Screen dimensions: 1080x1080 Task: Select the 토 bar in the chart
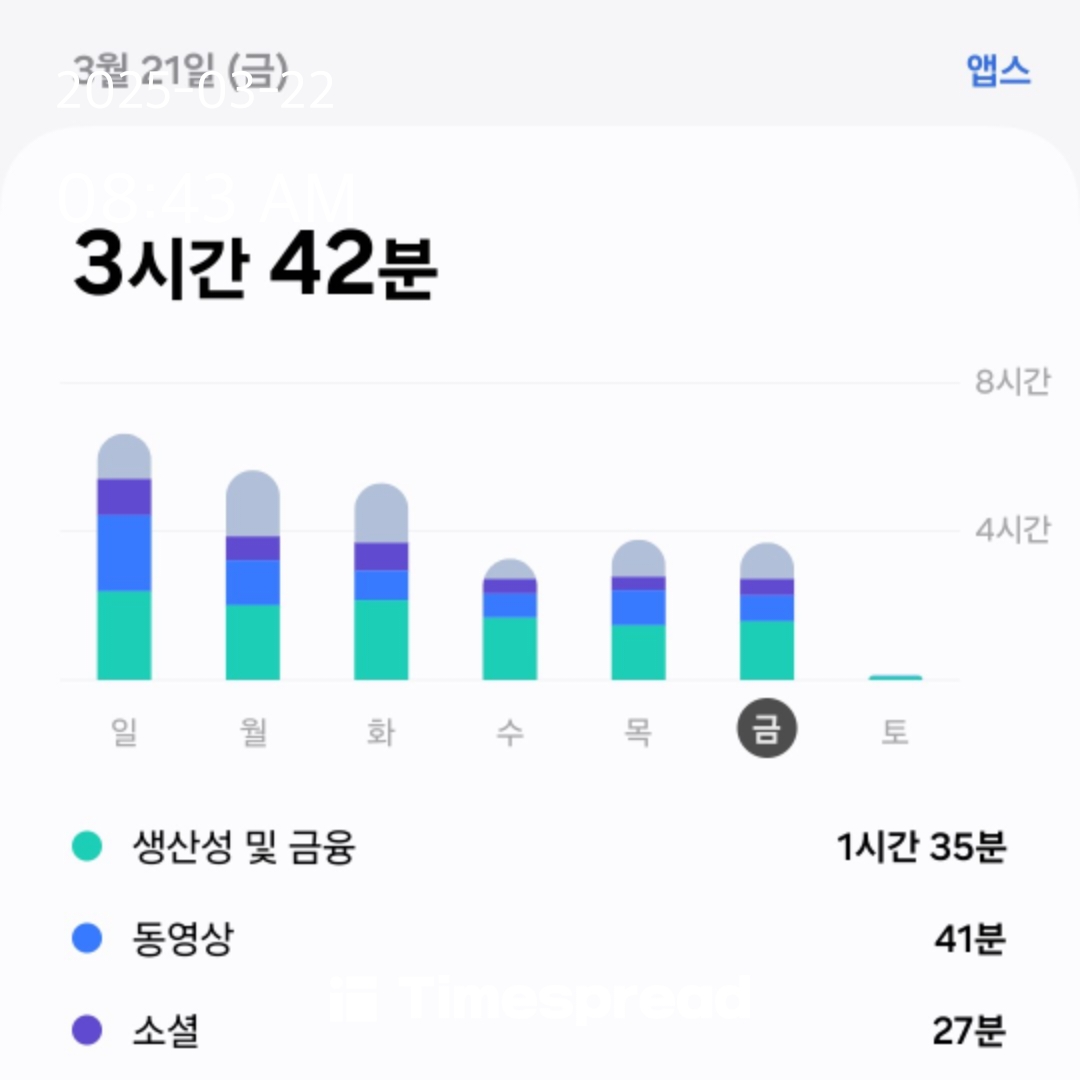[x=895, y=677]
